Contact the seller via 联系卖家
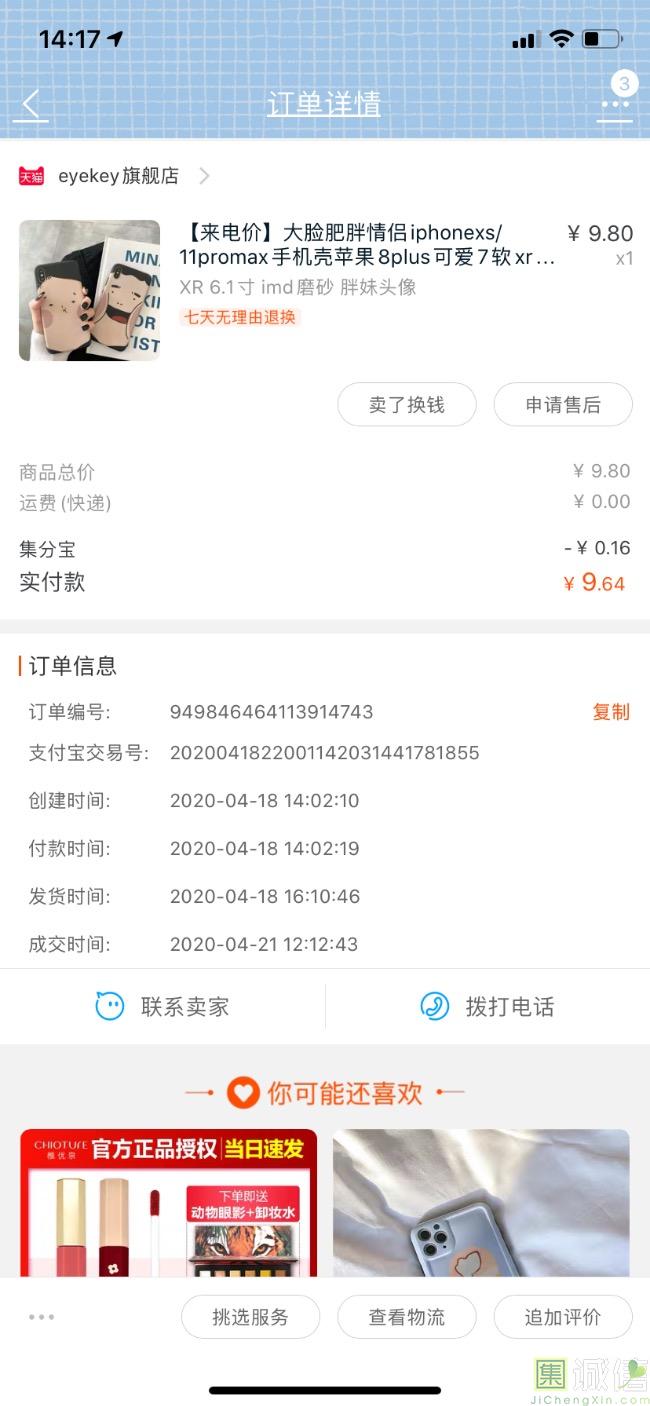Image resolution: width=650 pixels, height=1406 pixels. 163,1006
